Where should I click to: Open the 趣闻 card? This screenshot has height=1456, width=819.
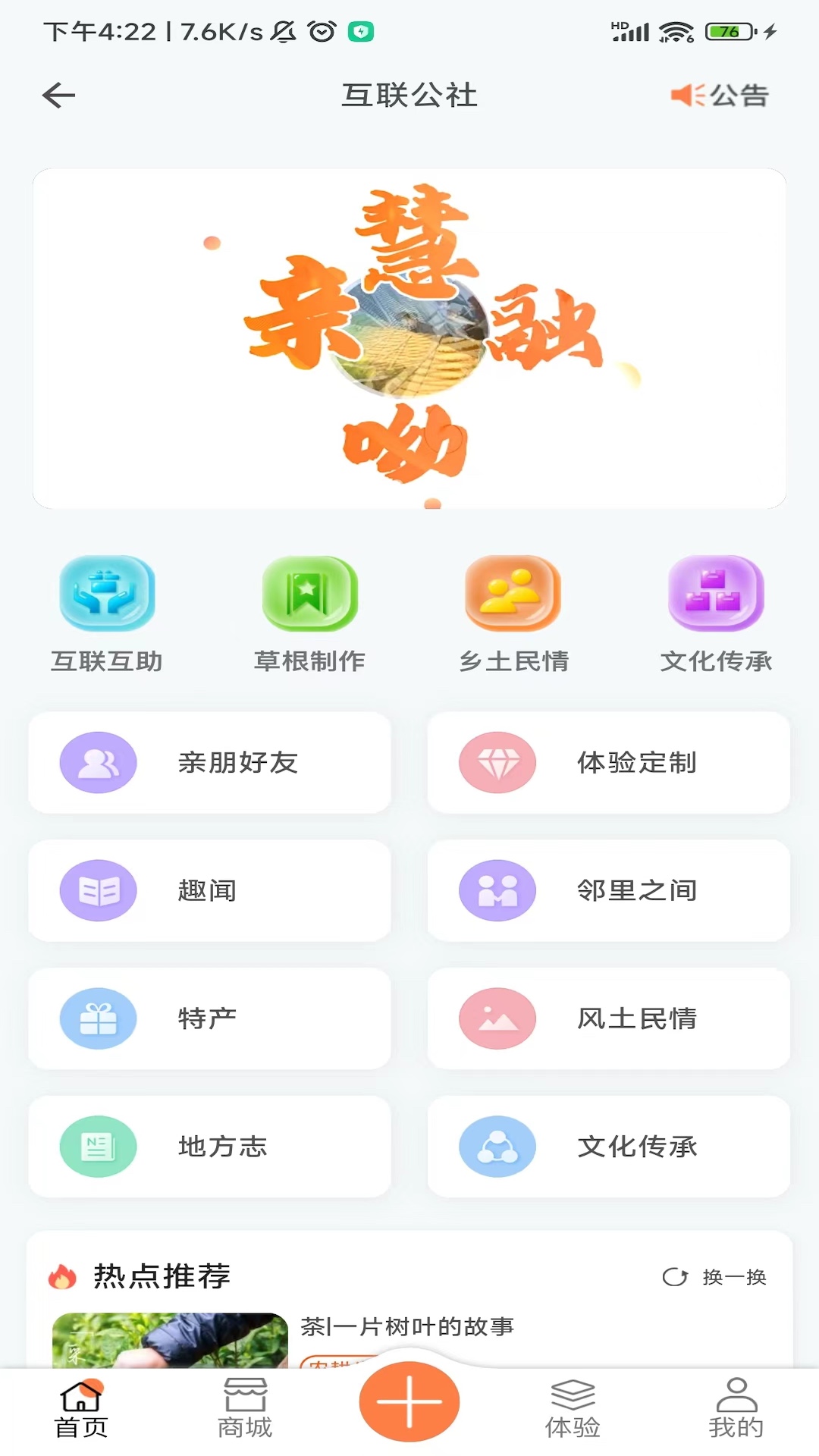pos(209,890)
